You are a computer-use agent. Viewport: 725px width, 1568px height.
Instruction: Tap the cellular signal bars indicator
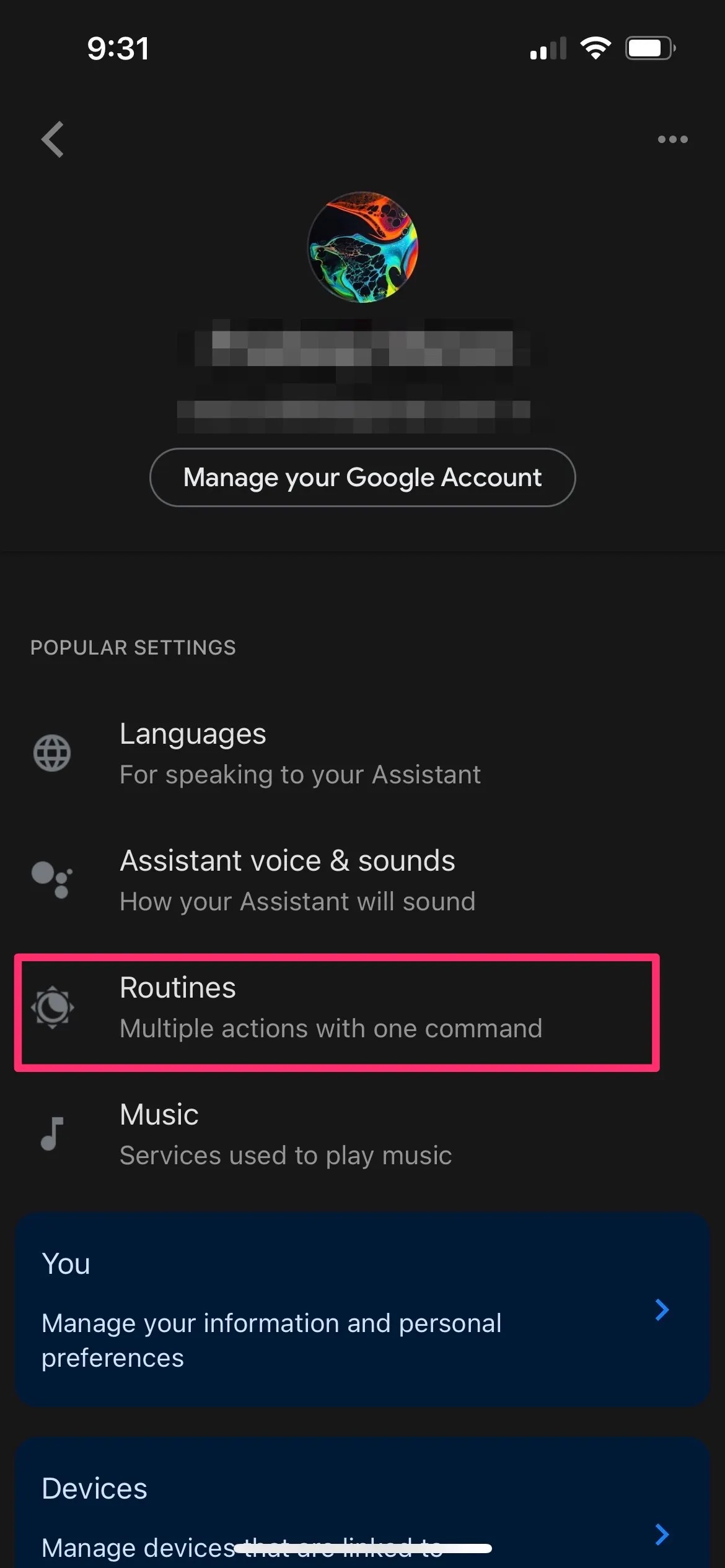[547, 47]
